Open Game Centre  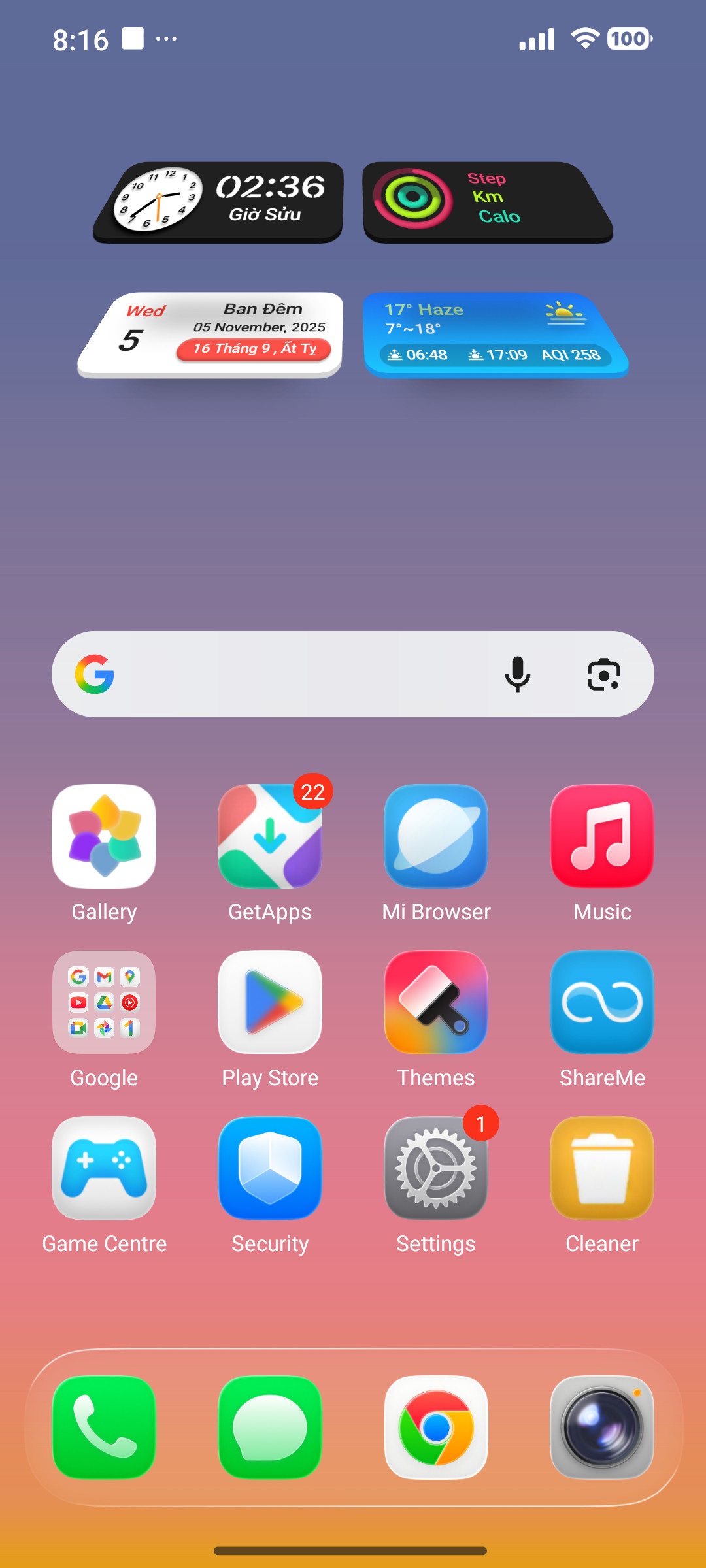click(104, 1168)
